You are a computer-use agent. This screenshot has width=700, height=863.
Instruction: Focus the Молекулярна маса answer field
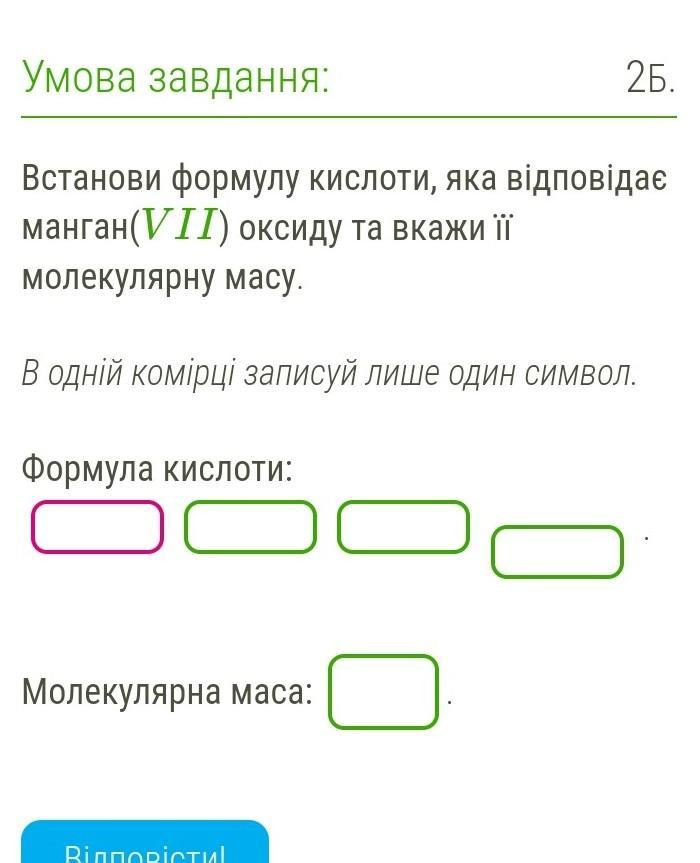click(x=384, y=692)
